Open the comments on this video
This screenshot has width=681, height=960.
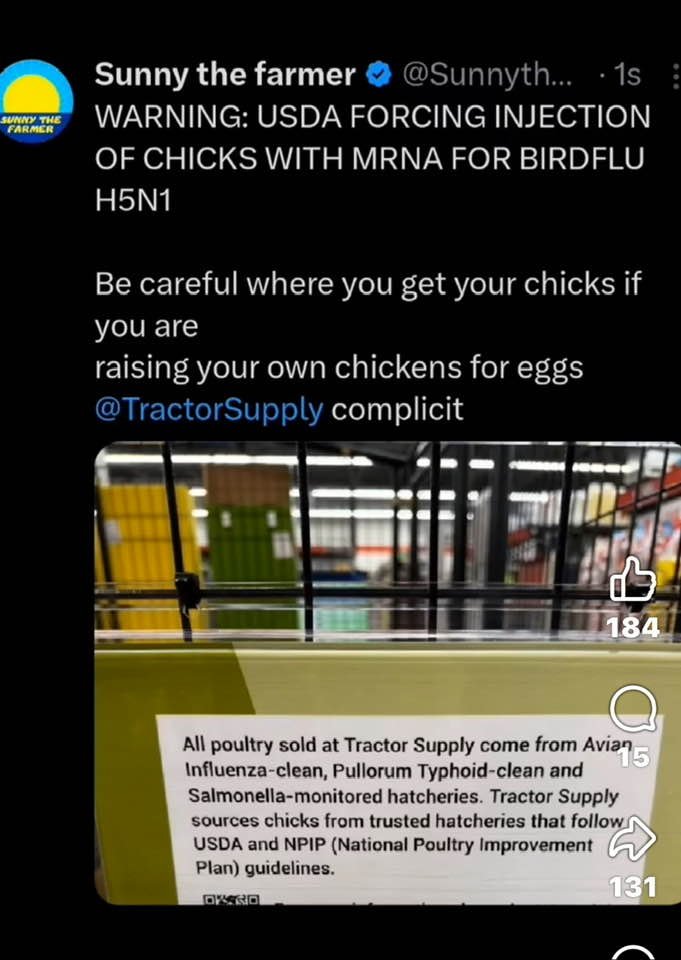[632, 712]
